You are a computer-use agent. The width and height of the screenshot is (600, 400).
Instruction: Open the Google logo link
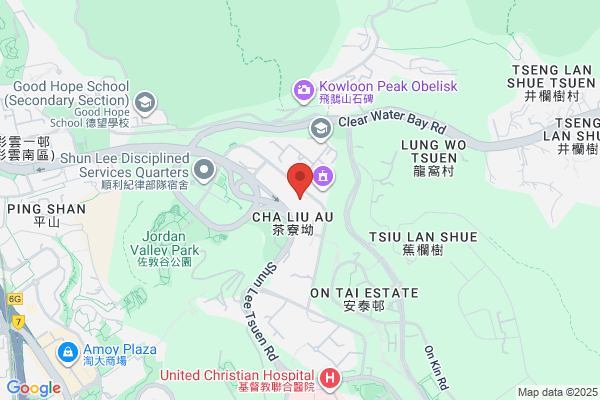pyautogui.click(x=34, y=388)
